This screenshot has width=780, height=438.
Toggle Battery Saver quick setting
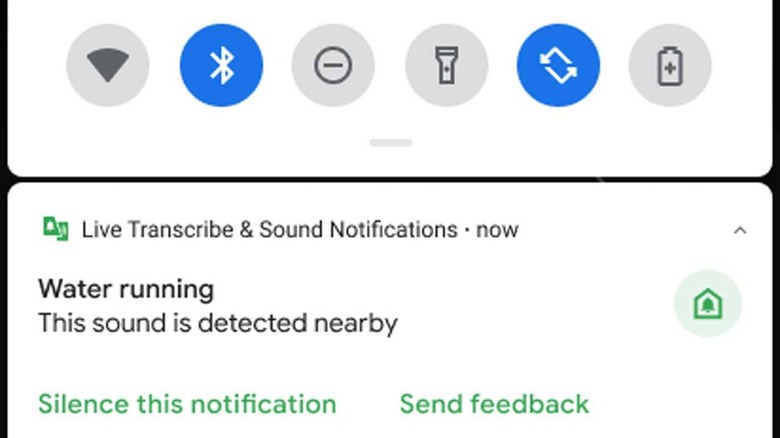point(670,66)
